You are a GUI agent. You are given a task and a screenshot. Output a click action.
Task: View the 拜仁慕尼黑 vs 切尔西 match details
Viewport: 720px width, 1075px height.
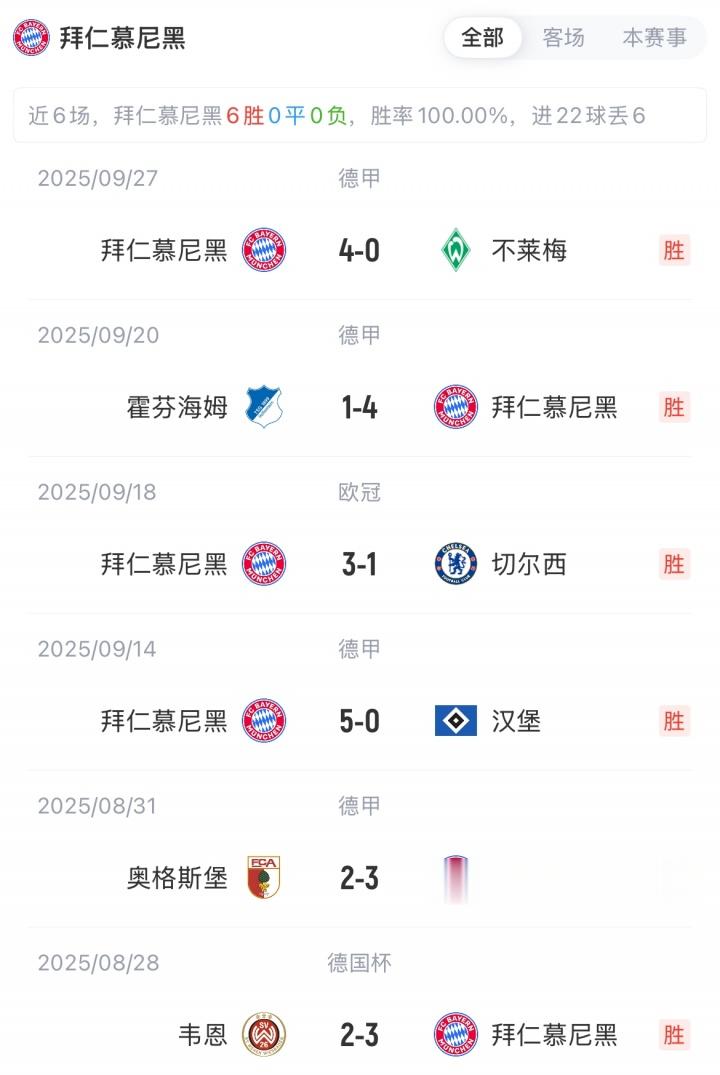click(359, 564)
